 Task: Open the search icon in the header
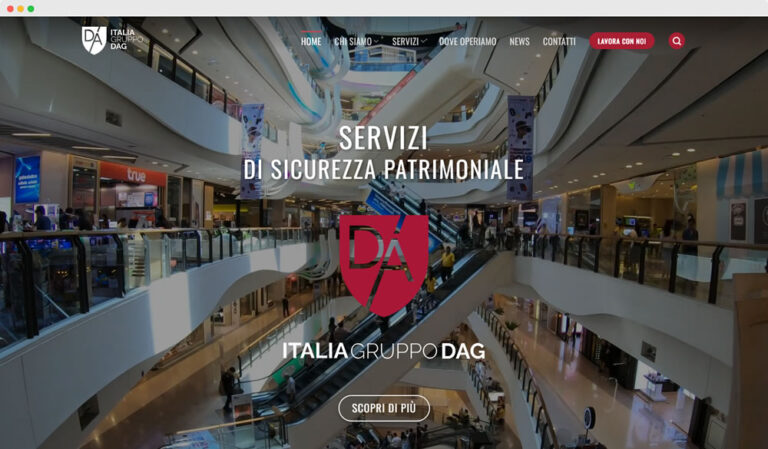pyautogui.click(x=677, y=41)
